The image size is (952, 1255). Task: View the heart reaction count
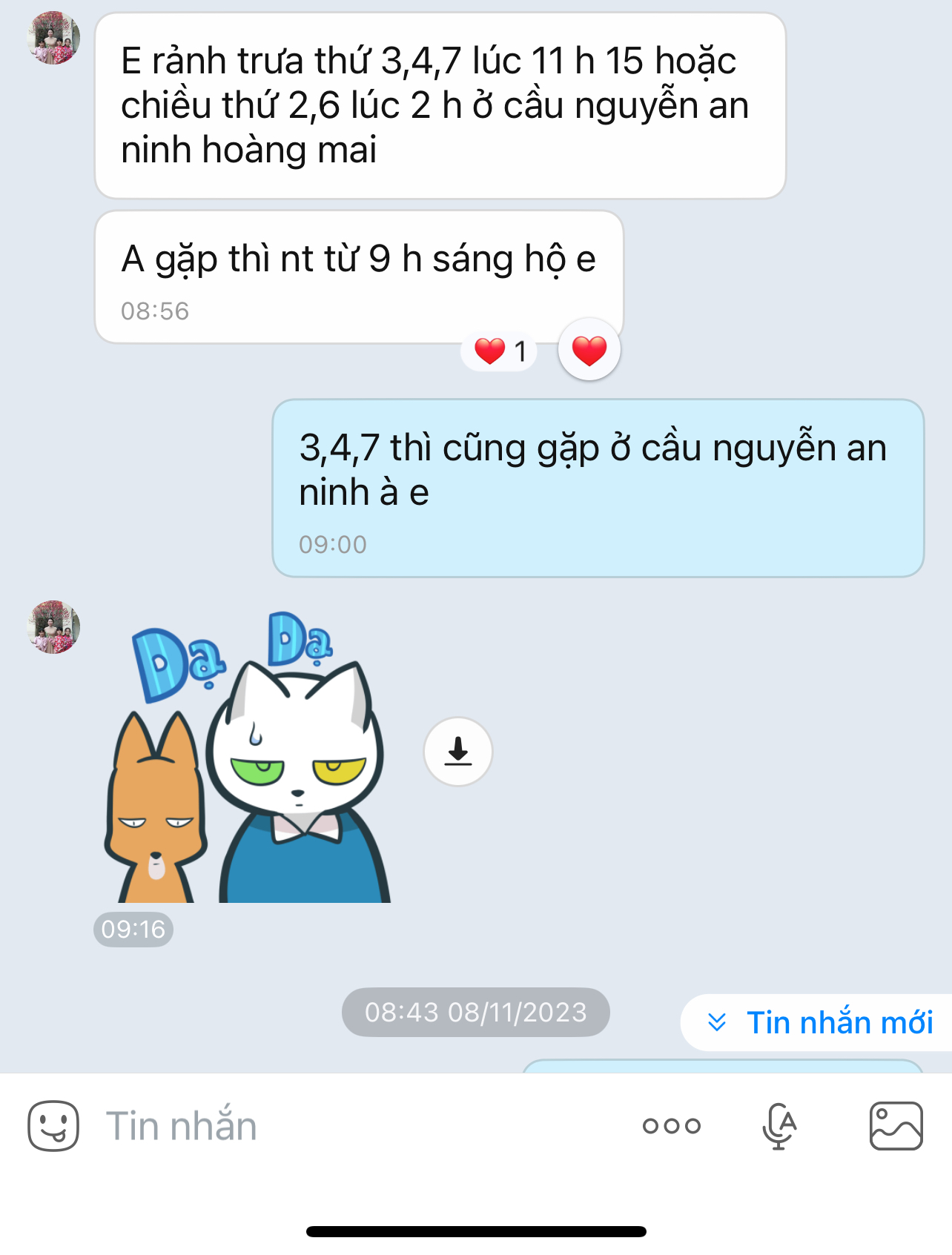click(x=500, y=351)
